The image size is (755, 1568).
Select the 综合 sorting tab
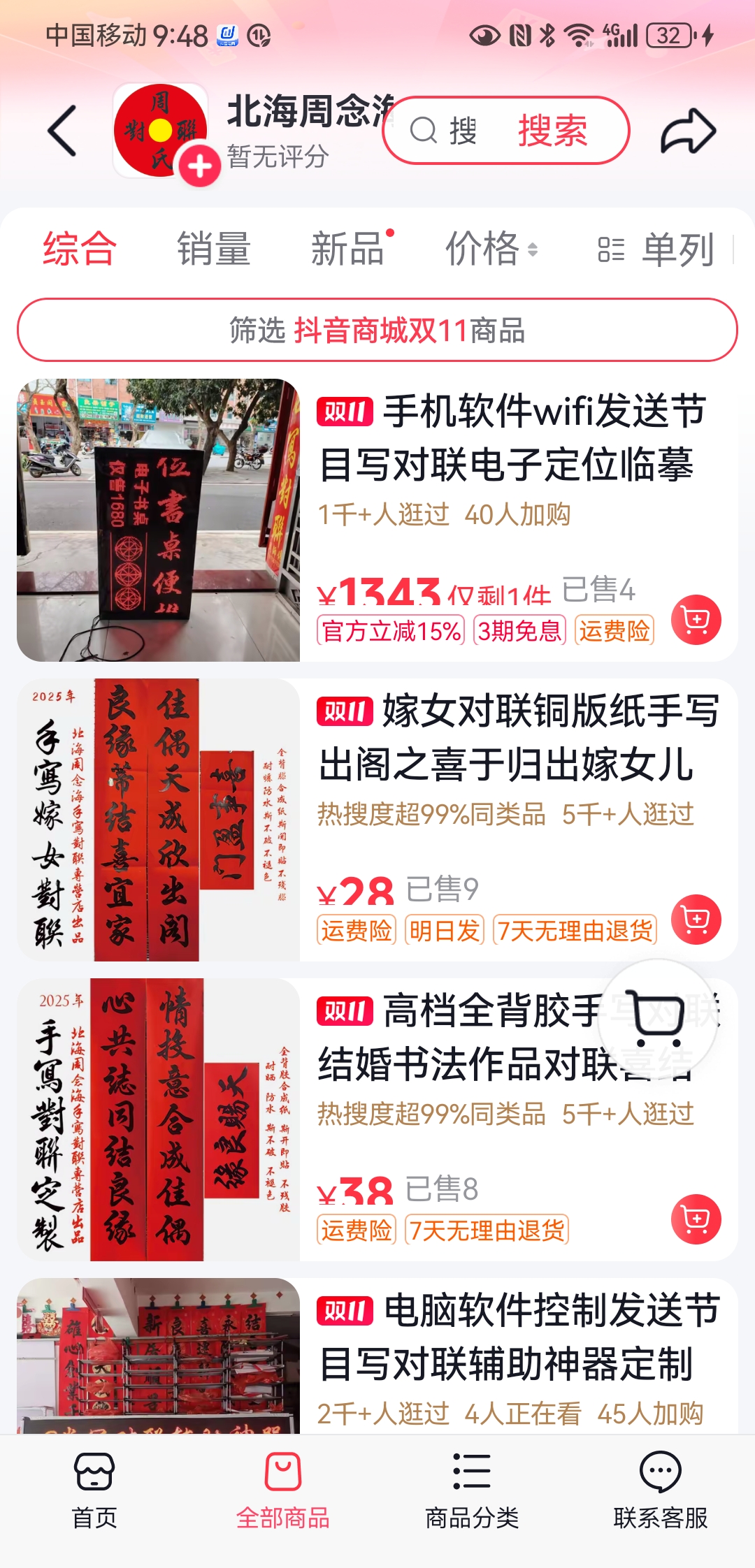[x=79, y=249]
